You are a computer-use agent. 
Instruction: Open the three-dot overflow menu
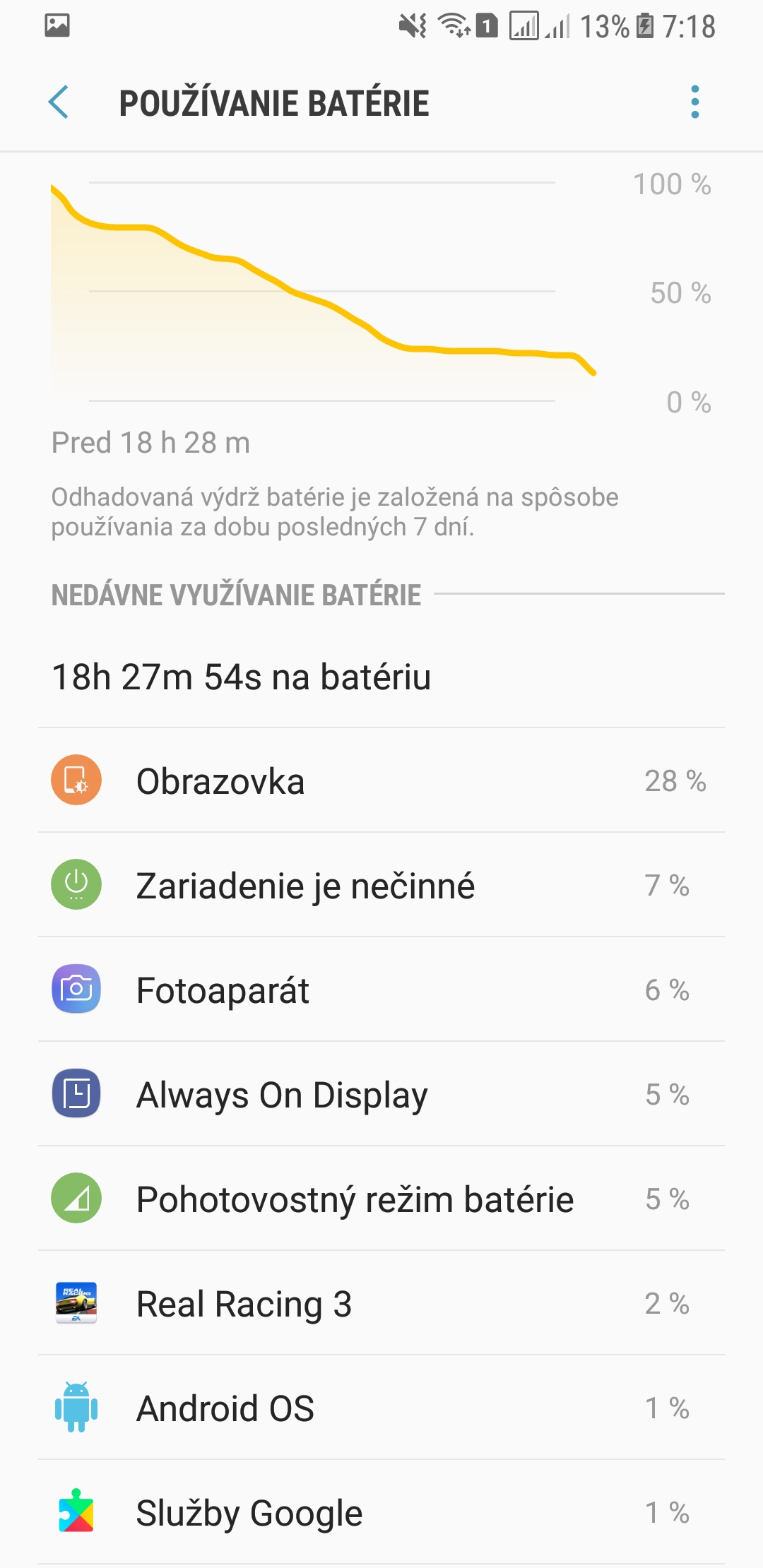(x=695, y=102)
